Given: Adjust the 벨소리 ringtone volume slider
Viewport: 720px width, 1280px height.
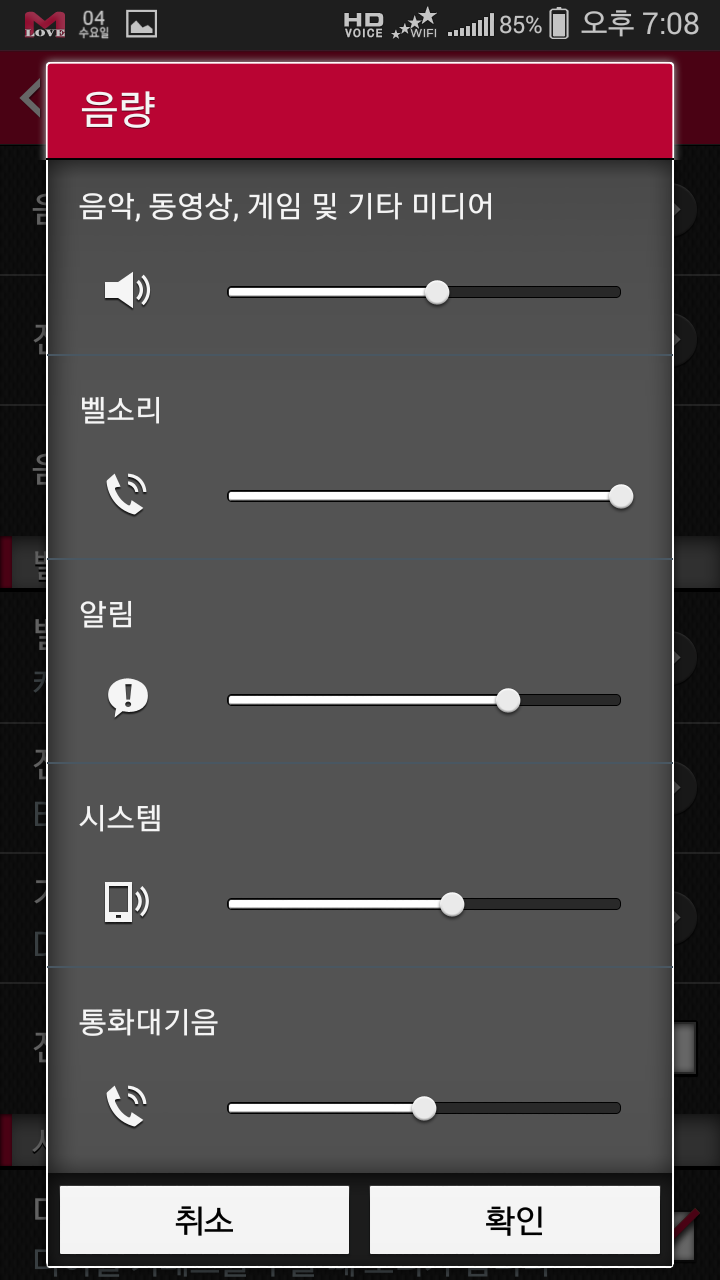Looking at the screenshot, I should point(424,496).
